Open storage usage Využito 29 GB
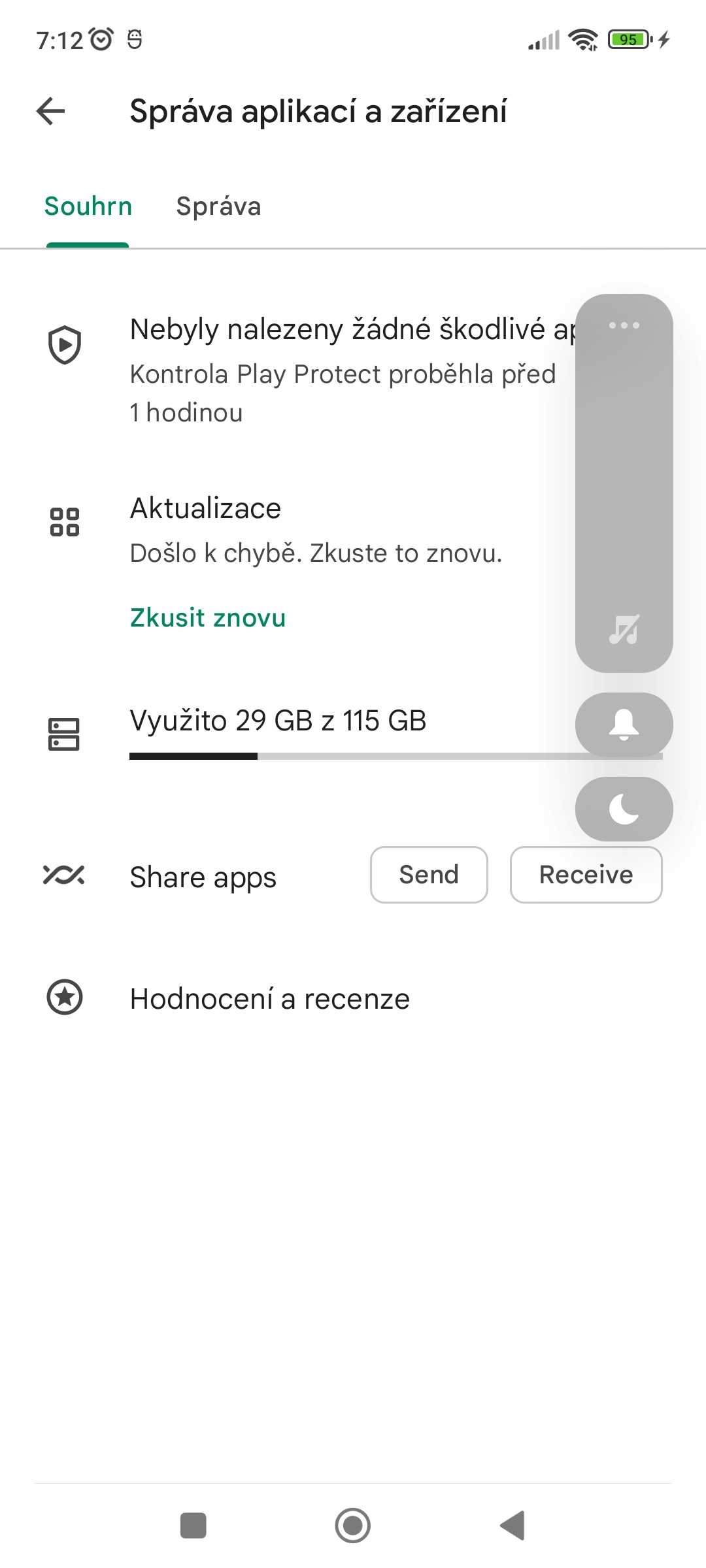Viewport: 706px width, 1568px height. click(x=278, y=722)
